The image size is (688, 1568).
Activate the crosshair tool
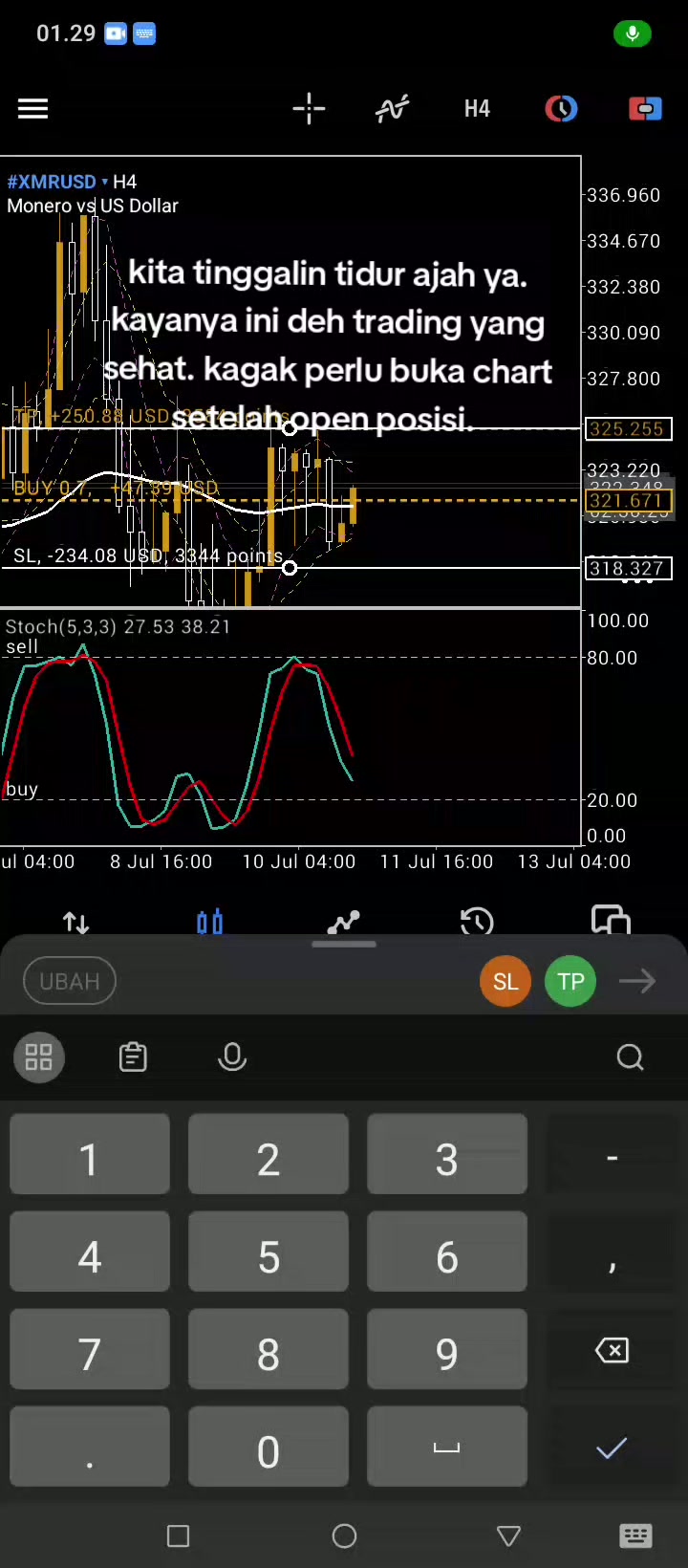(309, 109)
